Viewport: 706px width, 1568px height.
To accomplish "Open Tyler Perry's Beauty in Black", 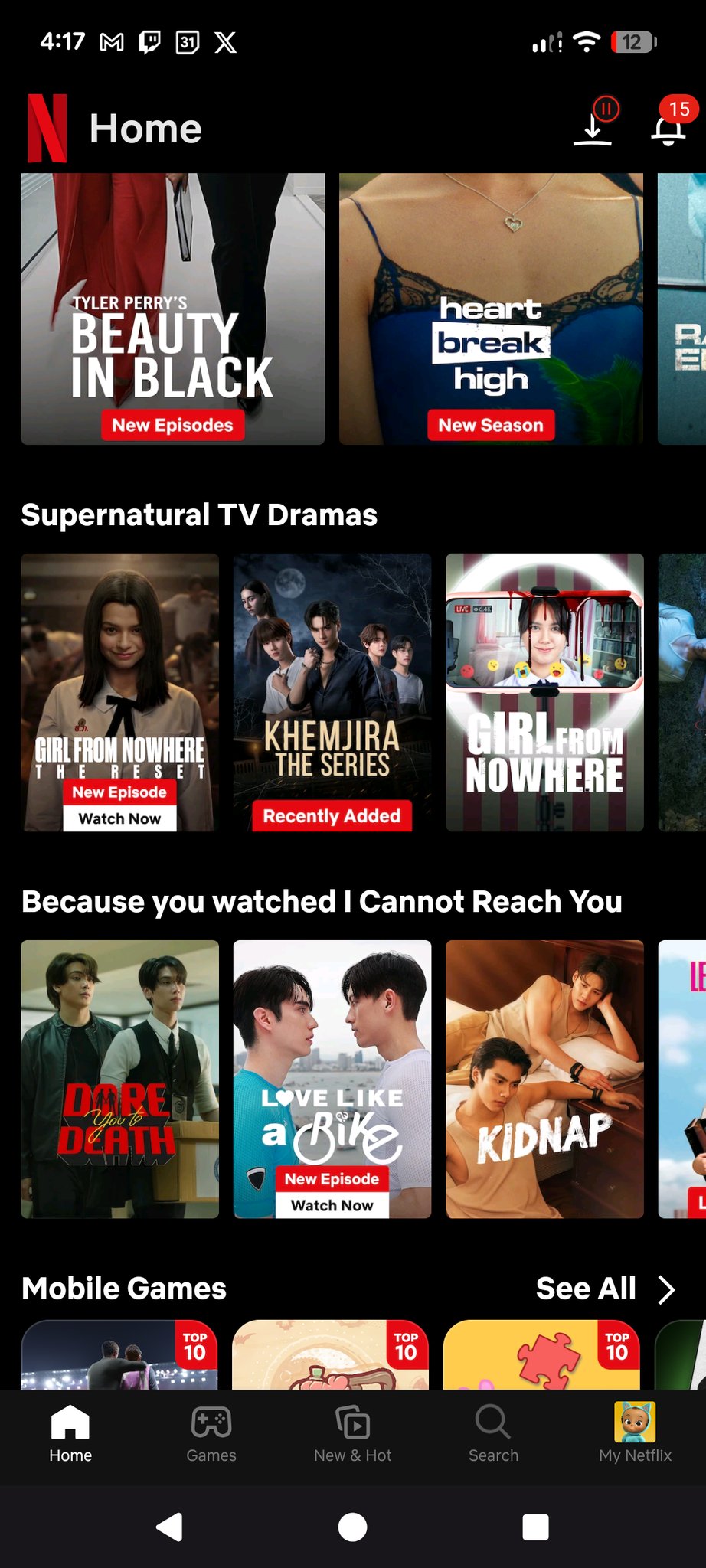I will click(x=173, y=309).
